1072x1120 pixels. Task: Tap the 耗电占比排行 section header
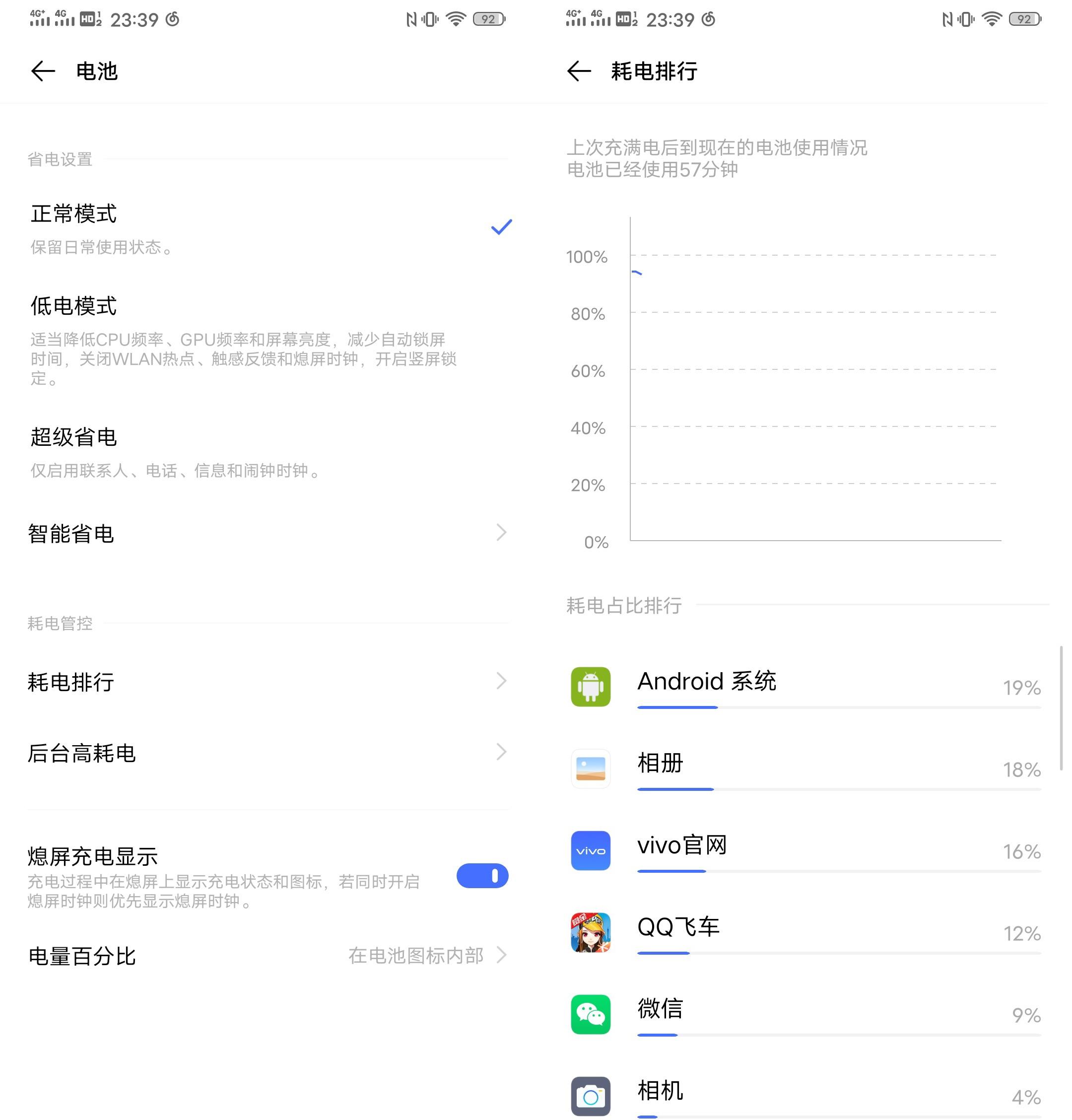[x=624, y=606]
